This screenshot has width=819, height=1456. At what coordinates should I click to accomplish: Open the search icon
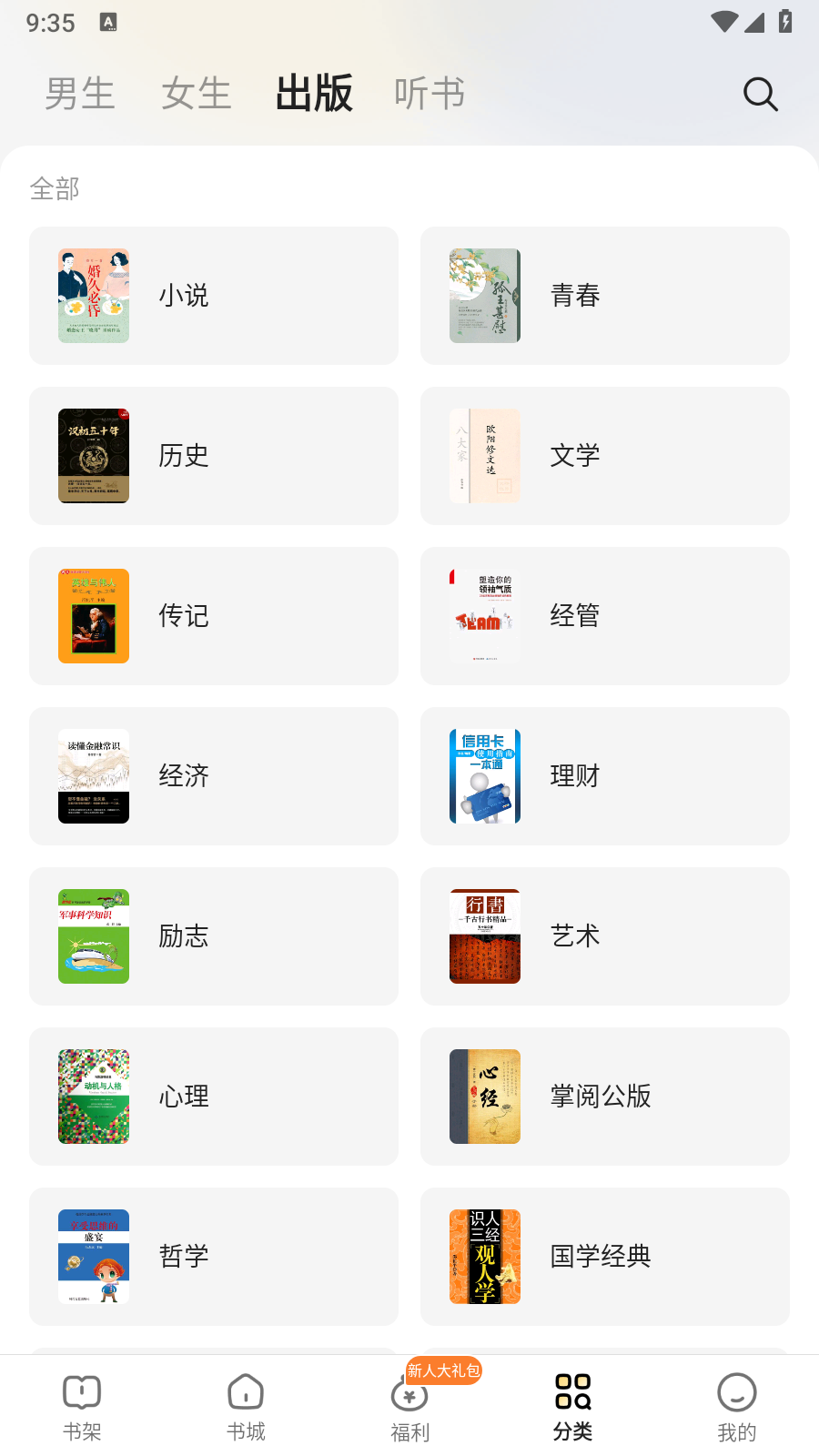click(760, 94)
